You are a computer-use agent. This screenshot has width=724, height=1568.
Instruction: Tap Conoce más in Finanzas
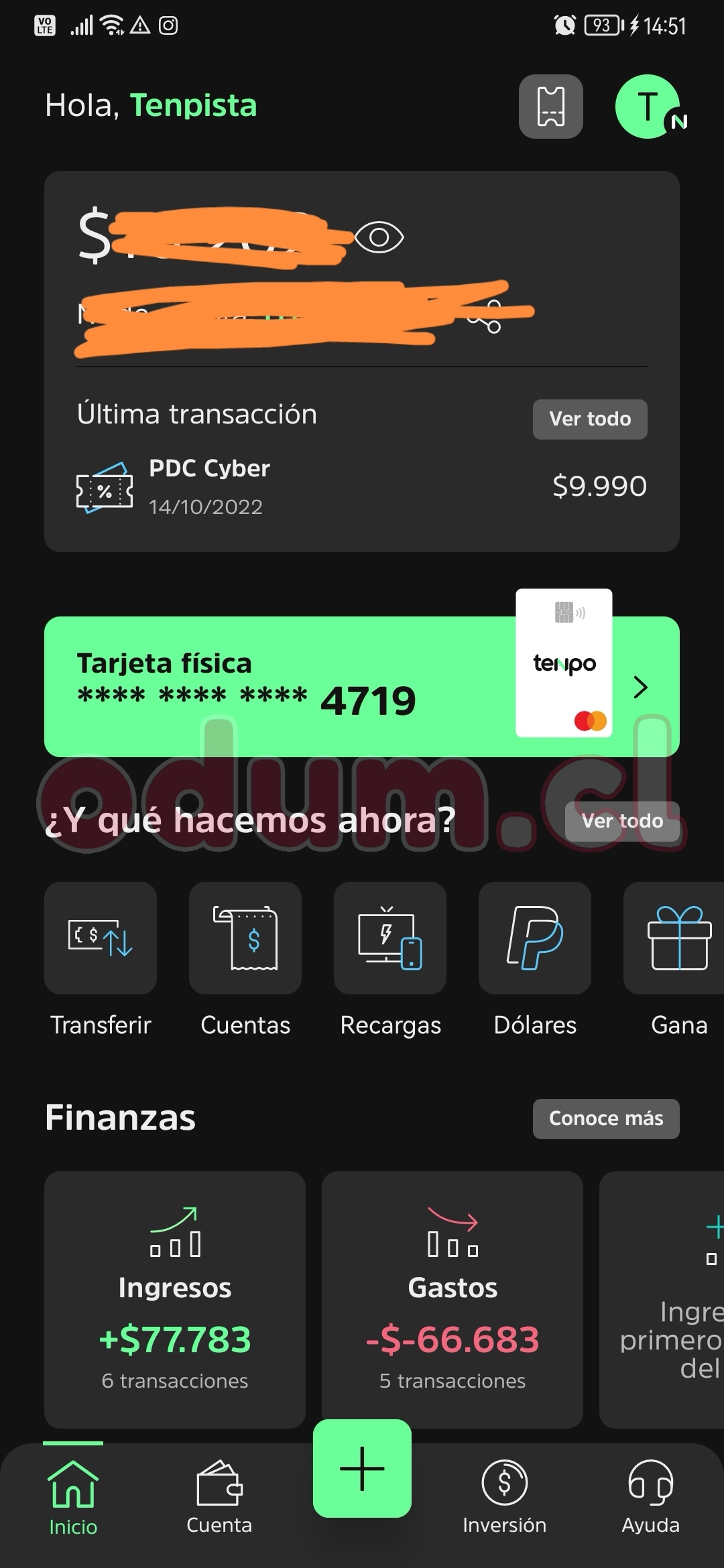point(606,1118)
